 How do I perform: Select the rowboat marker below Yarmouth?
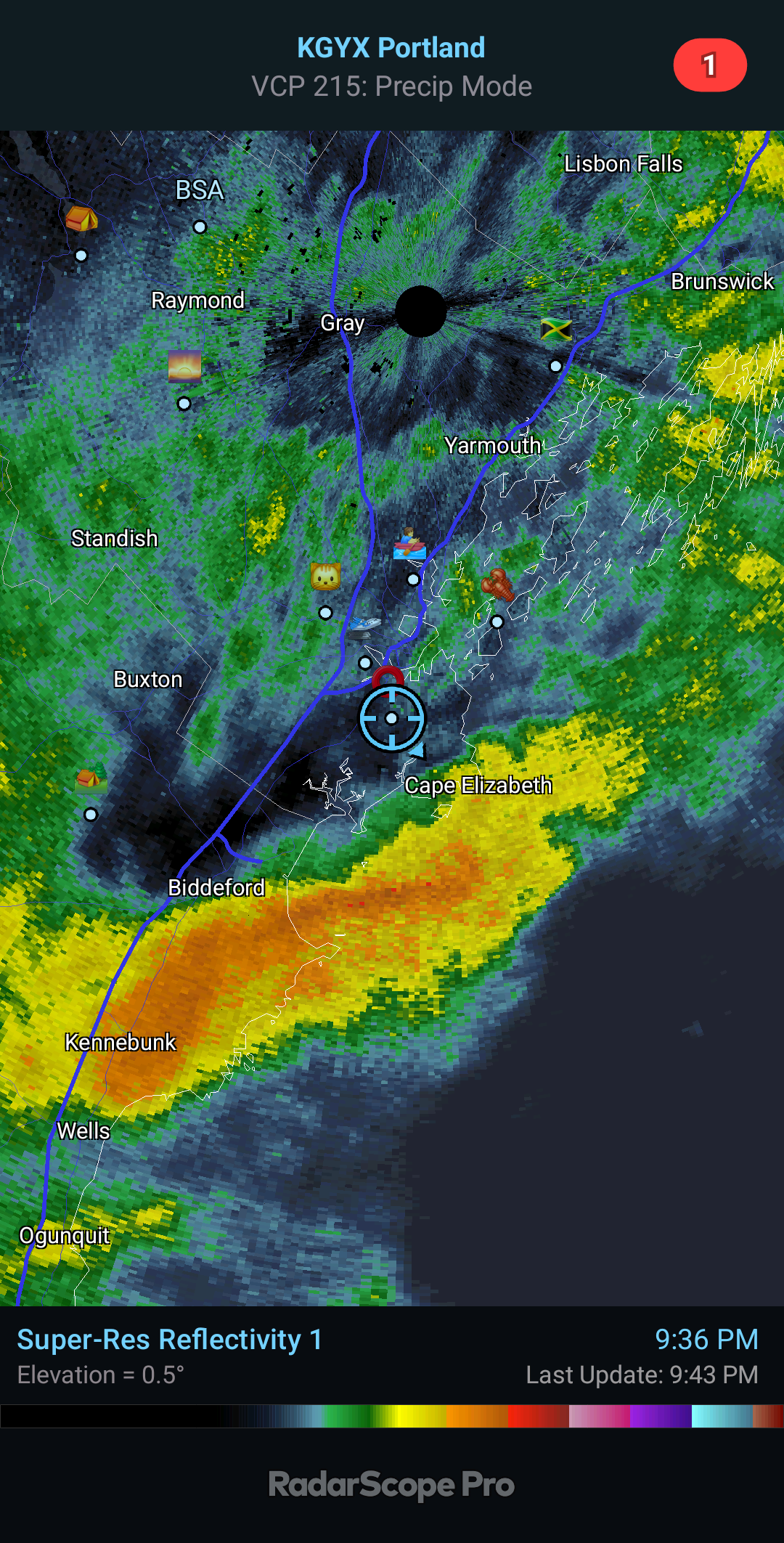click(x=409, y=543)
